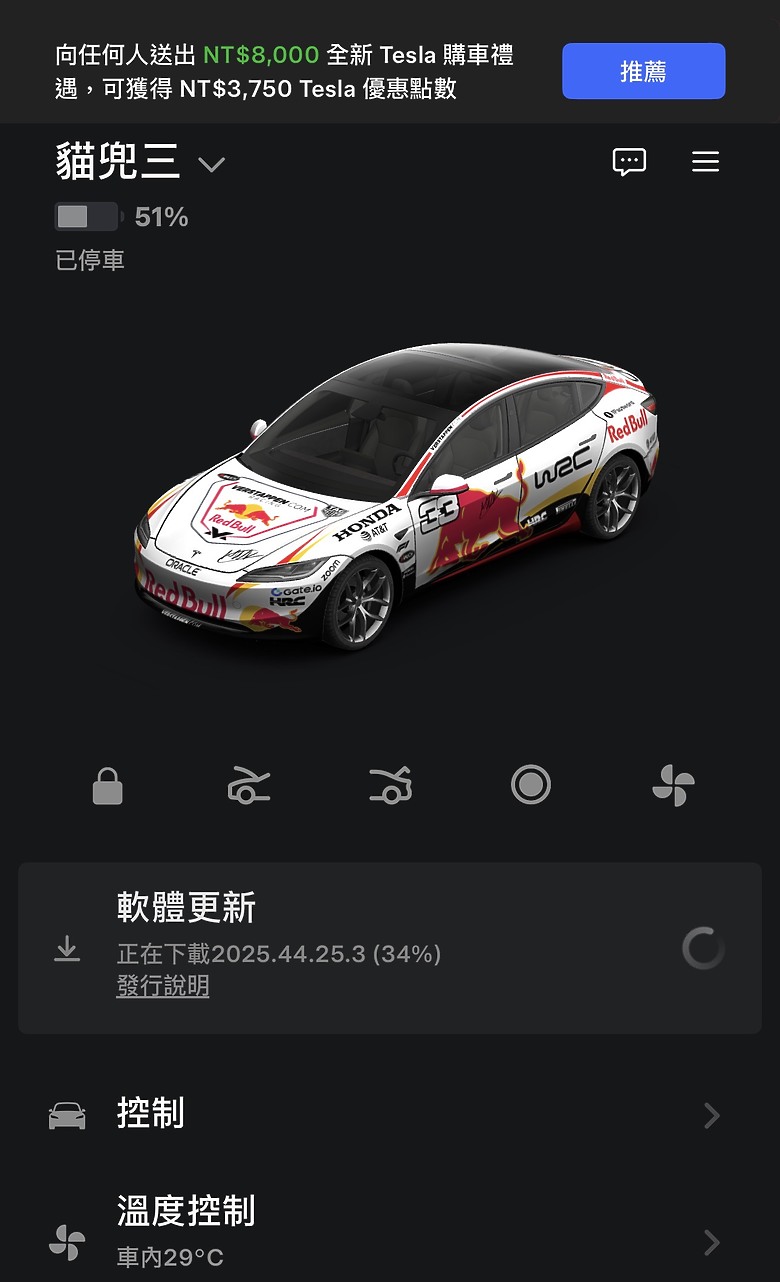780x1282 pixels.
Task: Expand the 控制 section chevron
Action: pyautogui.click(x=712, y=1116)
